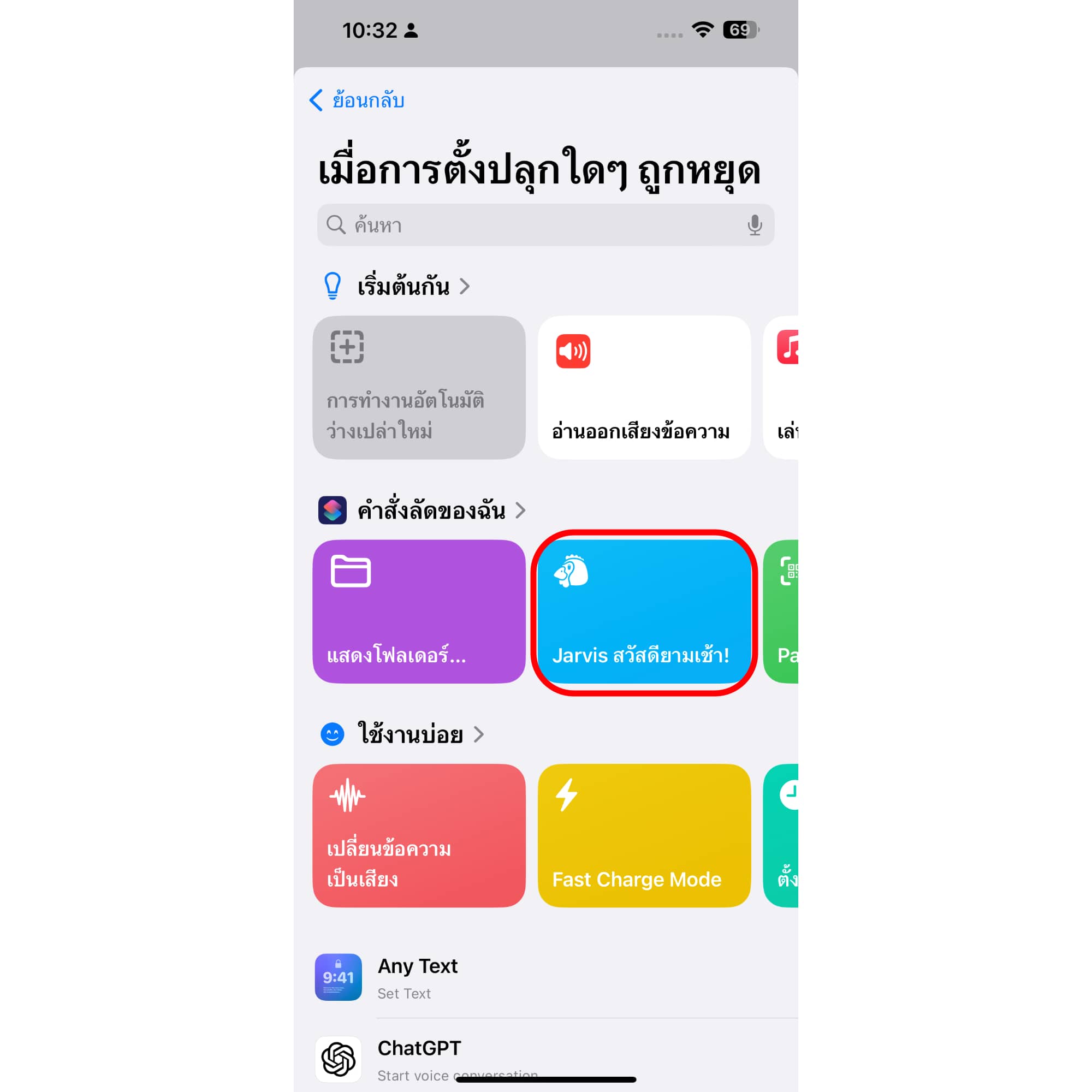Viewport: 1092px width, 1092px height.
Task: Select the Jarvis สวัสดียามเช้า! shortcut
Action: click(644, 611)
